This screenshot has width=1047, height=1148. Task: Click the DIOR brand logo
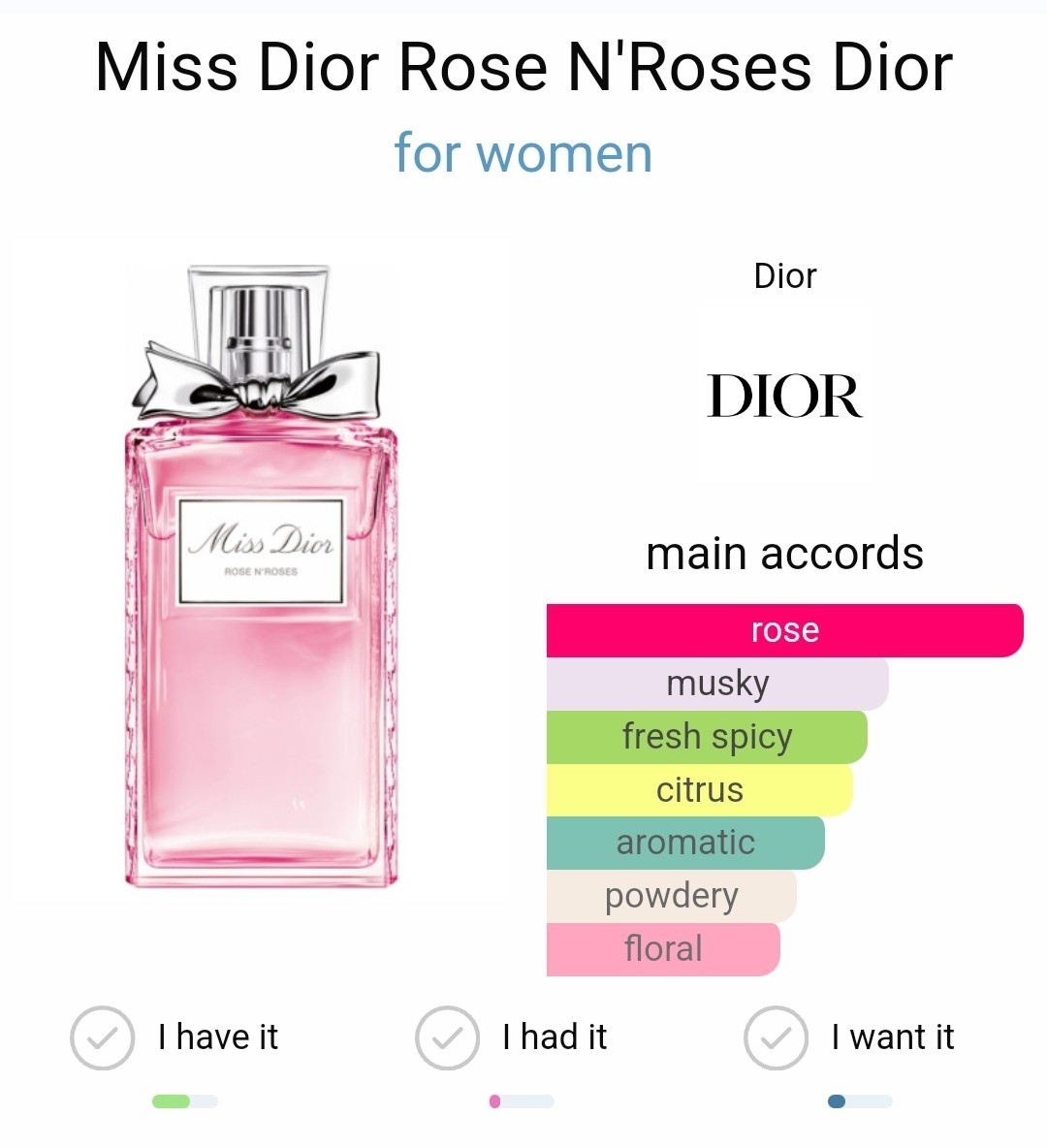coord(785,396)
